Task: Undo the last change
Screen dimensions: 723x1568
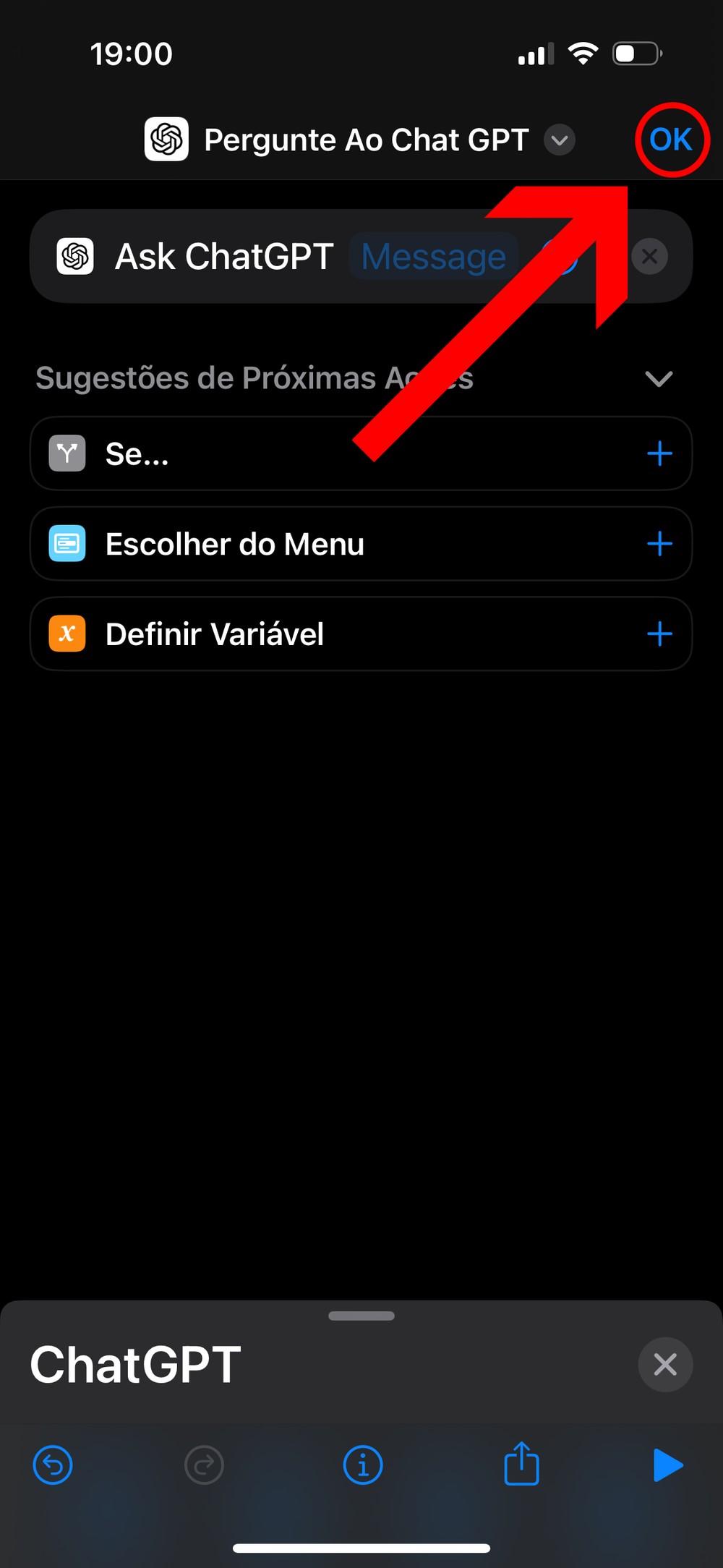Action: click(x=53, y=1465)
